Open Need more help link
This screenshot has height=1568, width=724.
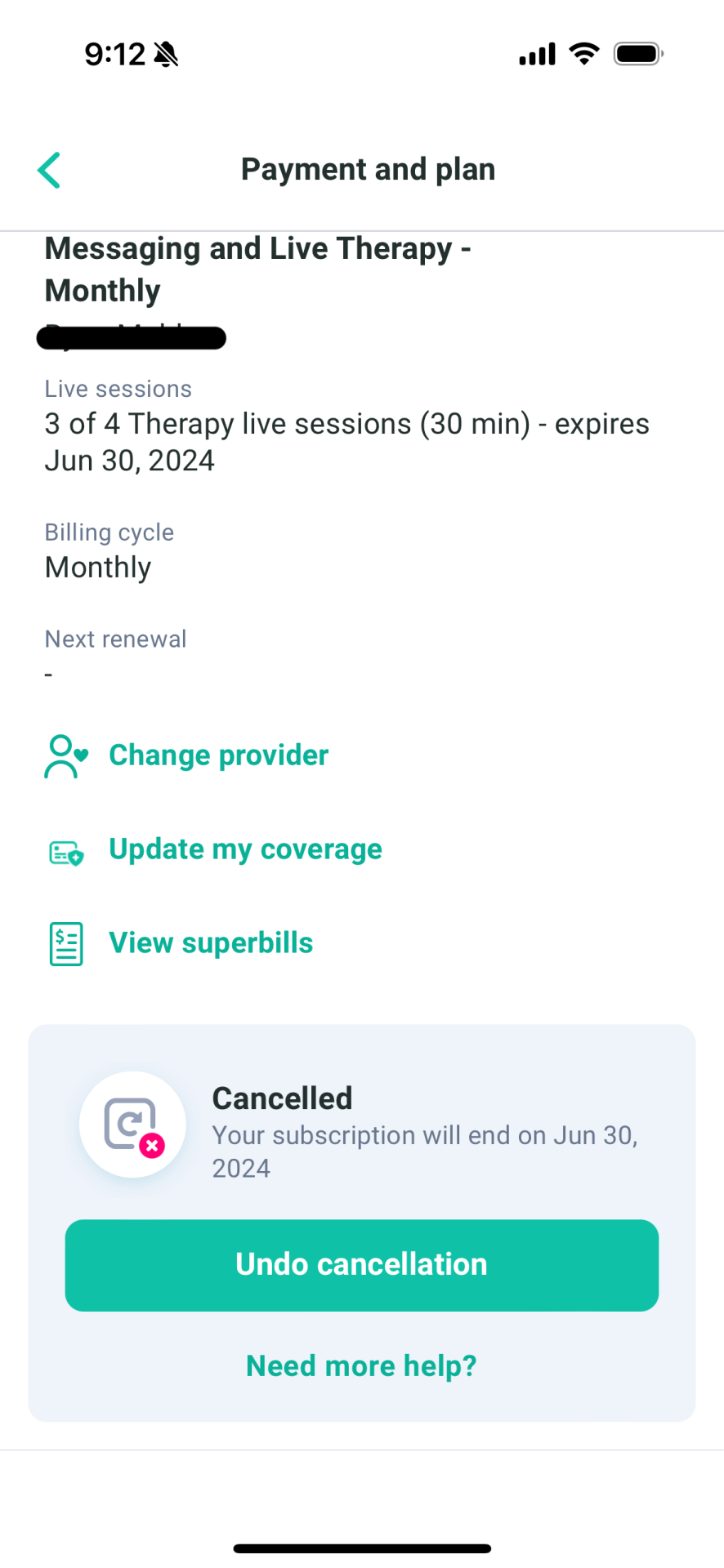(x=361, y=1365)
